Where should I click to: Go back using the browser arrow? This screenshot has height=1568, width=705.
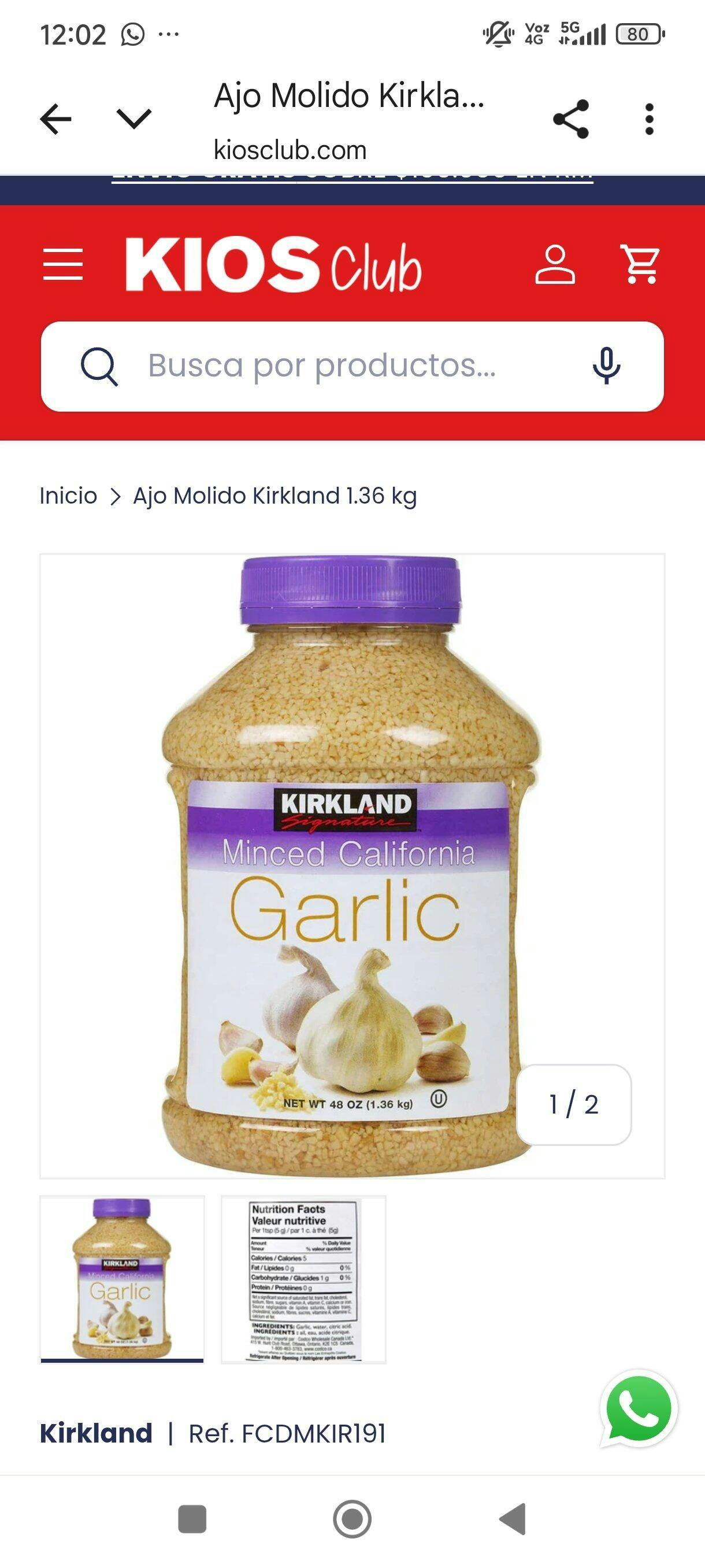point(56,119)
